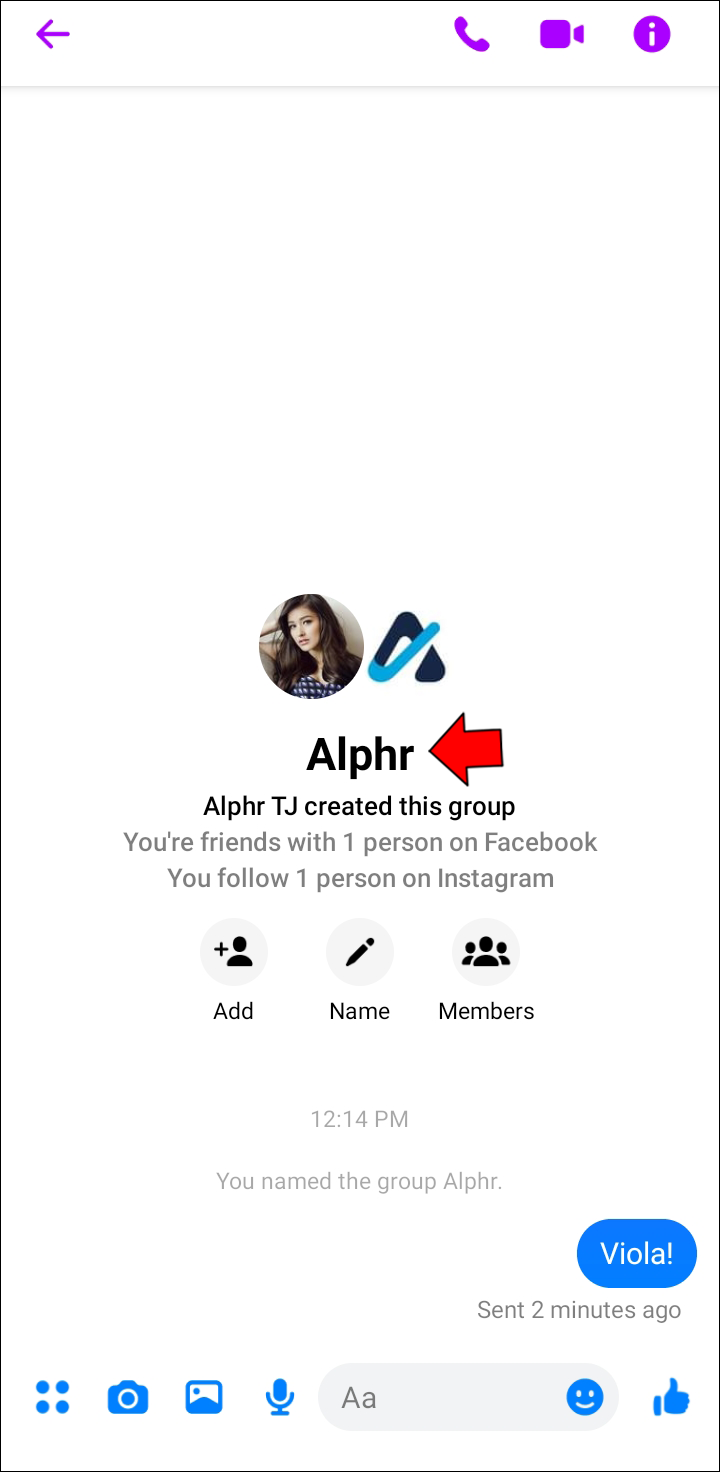View the group Members
Image resolution: width=720 pixels, height=1472 pixels.
coord(486,953)
